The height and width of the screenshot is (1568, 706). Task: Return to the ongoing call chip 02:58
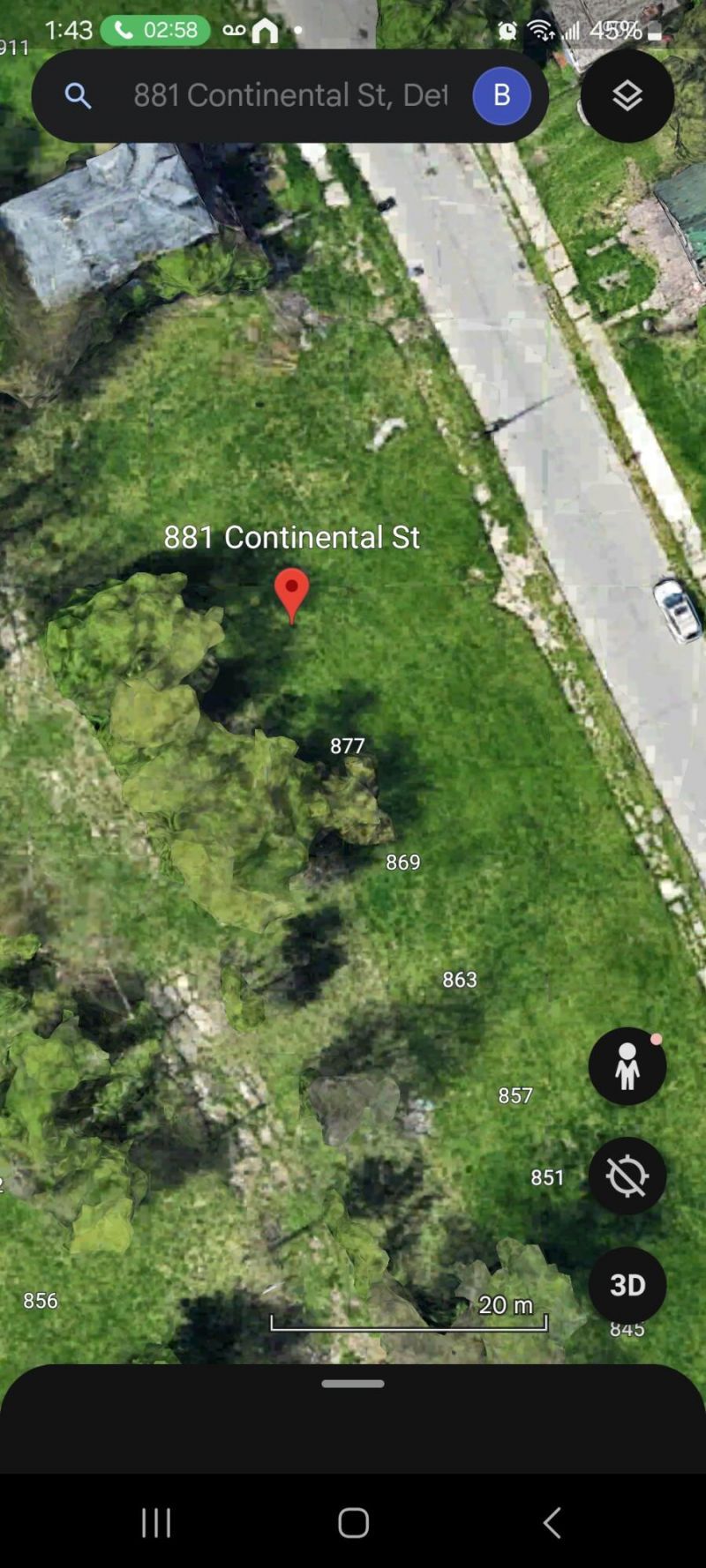[155, 30]
